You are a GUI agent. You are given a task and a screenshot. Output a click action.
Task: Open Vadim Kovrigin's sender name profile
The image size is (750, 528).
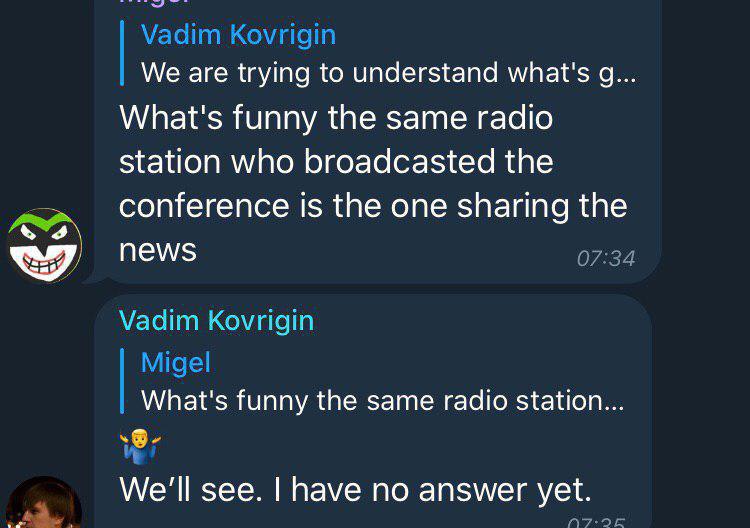(216, 320)
